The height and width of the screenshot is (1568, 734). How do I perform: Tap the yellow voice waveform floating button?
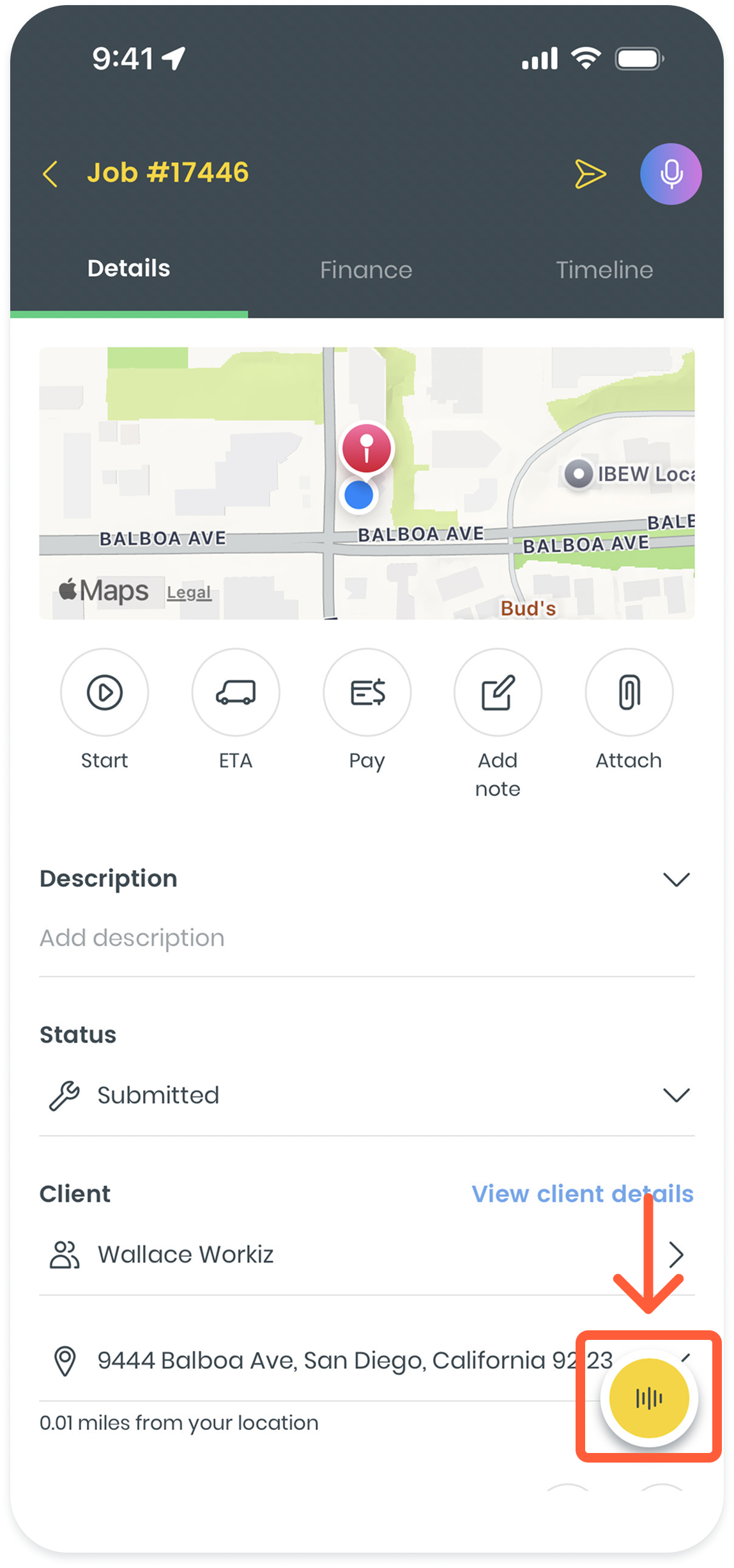coord(648,1398)
